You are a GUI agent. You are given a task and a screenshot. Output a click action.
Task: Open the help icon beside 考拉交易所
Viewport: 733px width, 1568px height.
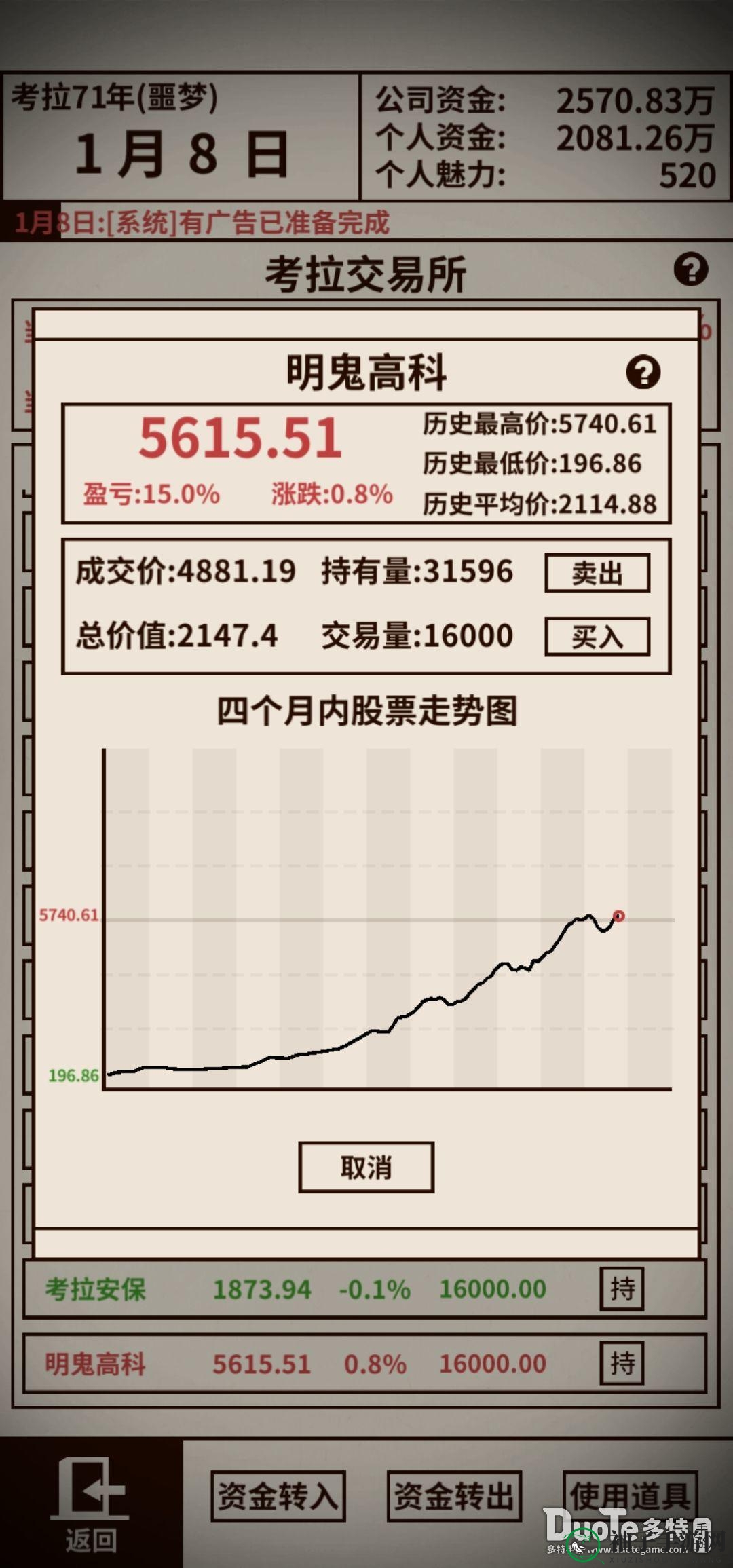tap(691, 269)
